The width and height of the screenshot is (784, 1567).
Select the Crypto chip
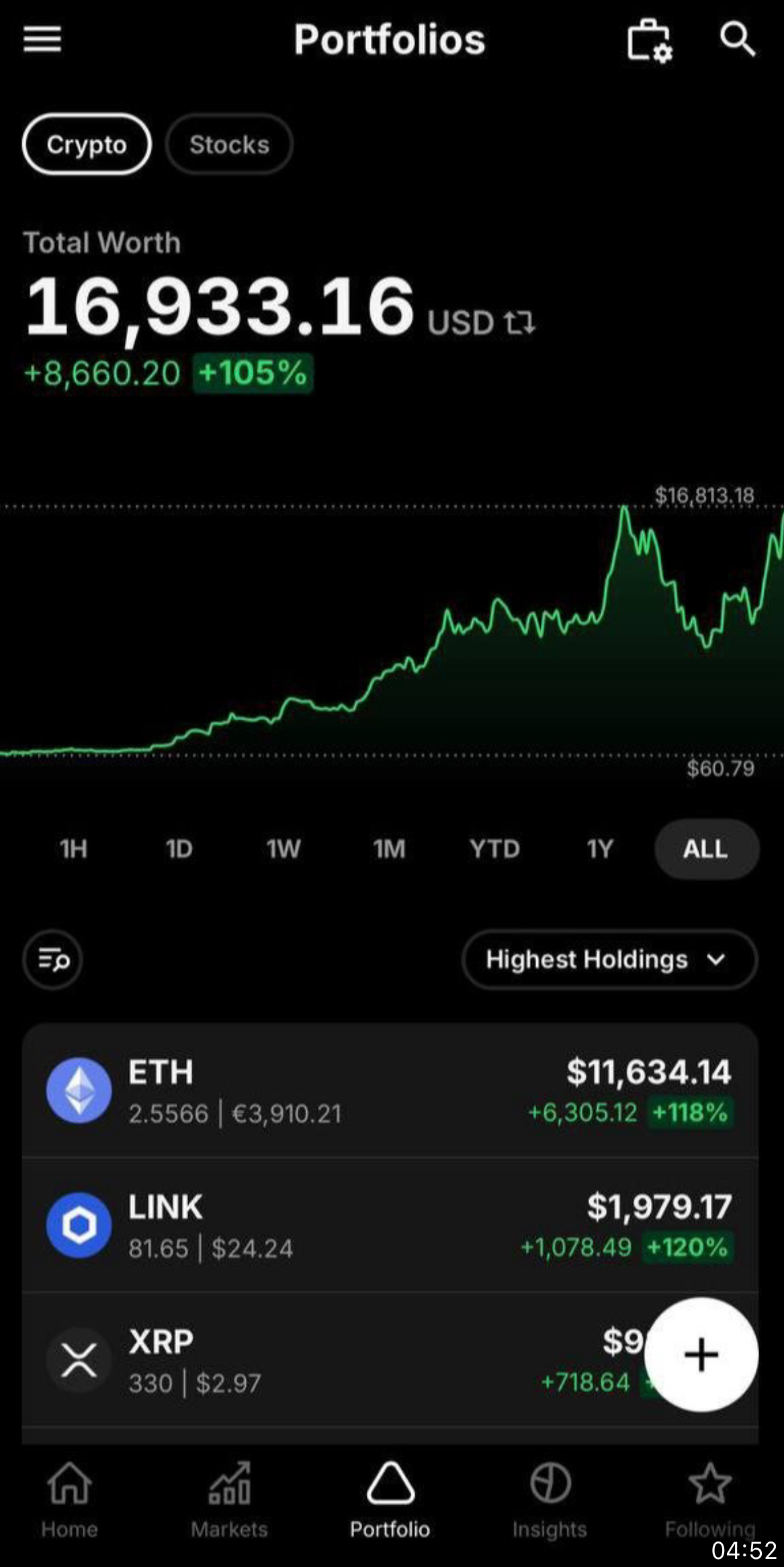click(x=87, y=144)
